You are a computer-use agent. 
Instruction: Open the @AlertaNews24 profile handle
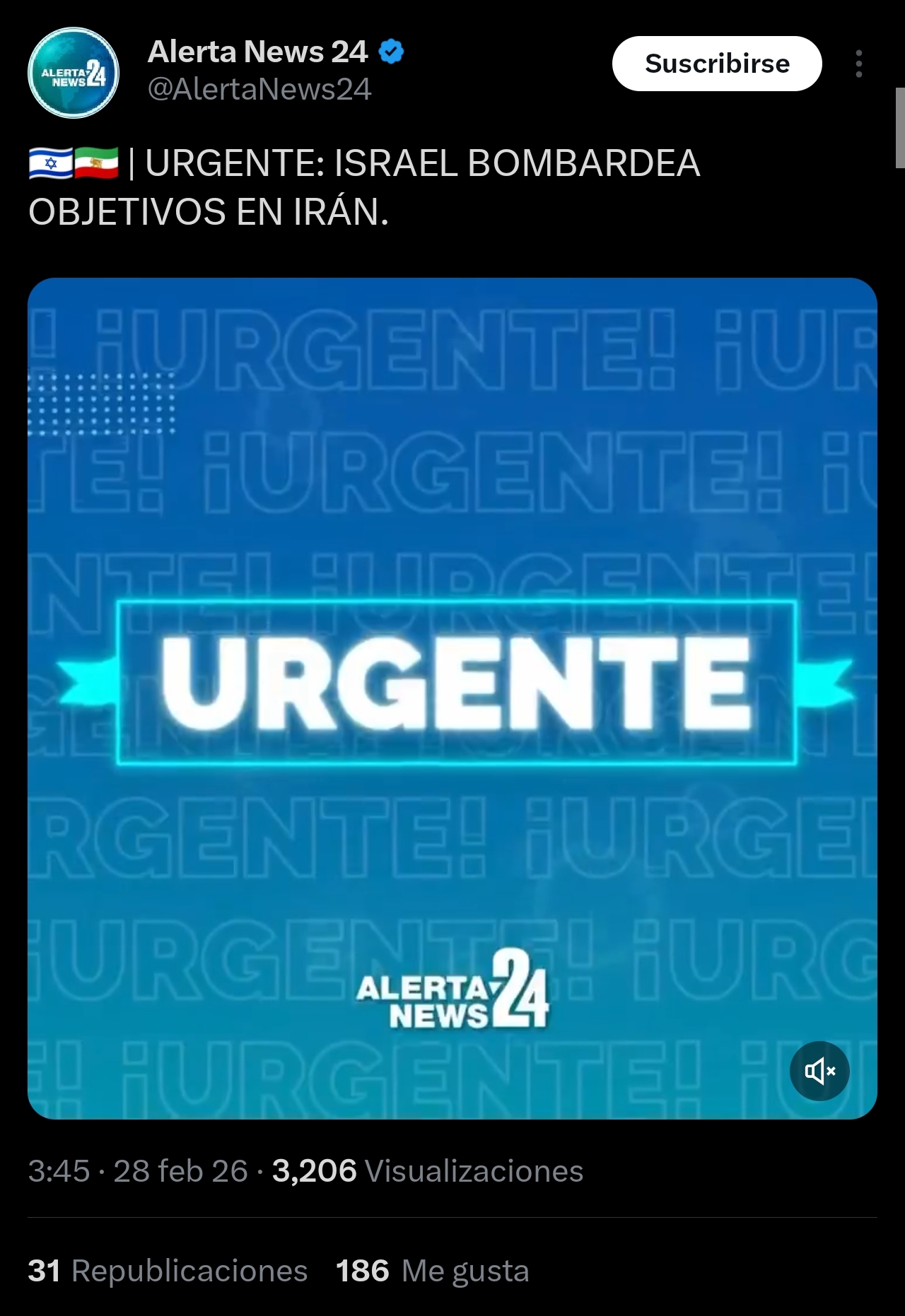pyautogui.click(x=259, y=90)
